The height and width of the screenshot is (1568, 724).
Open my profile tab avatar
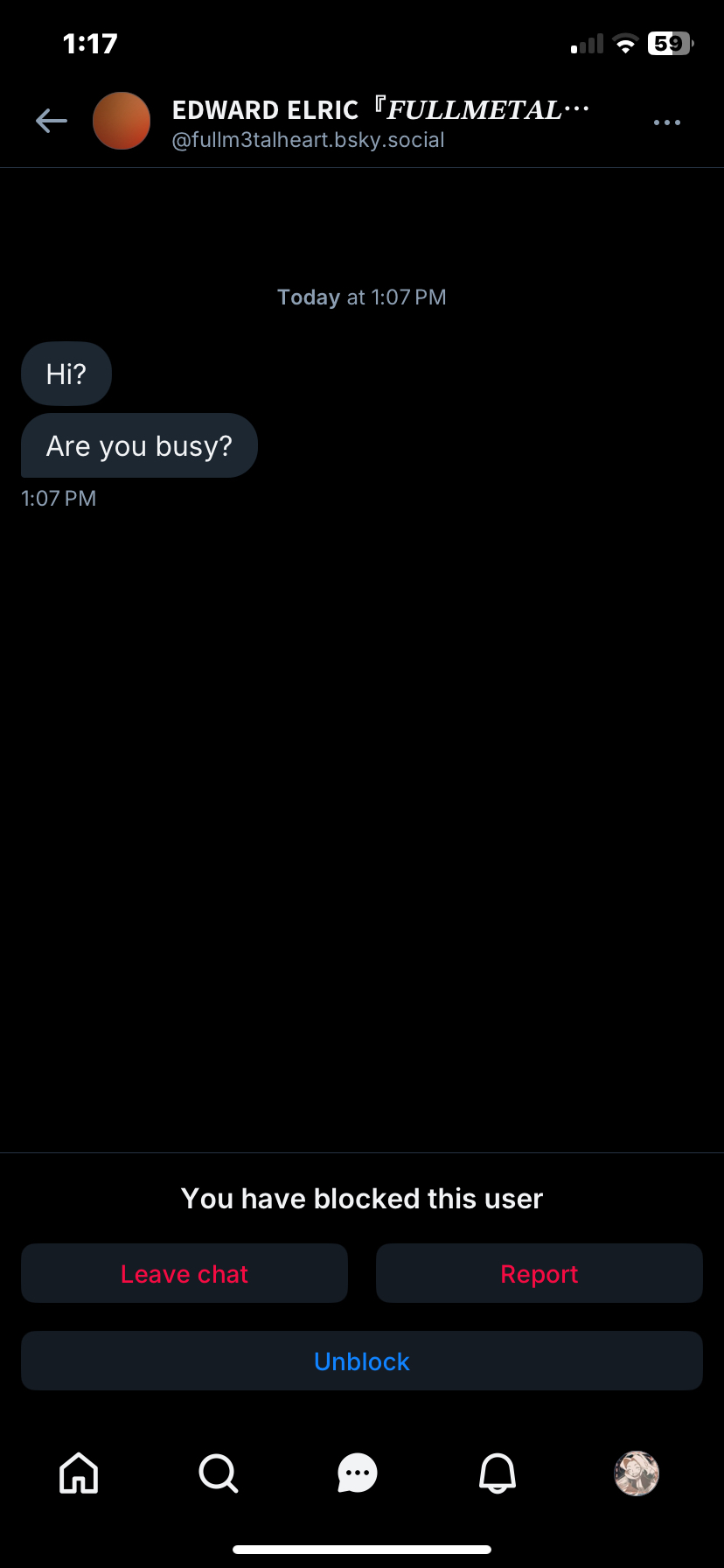pos(637,1473)
